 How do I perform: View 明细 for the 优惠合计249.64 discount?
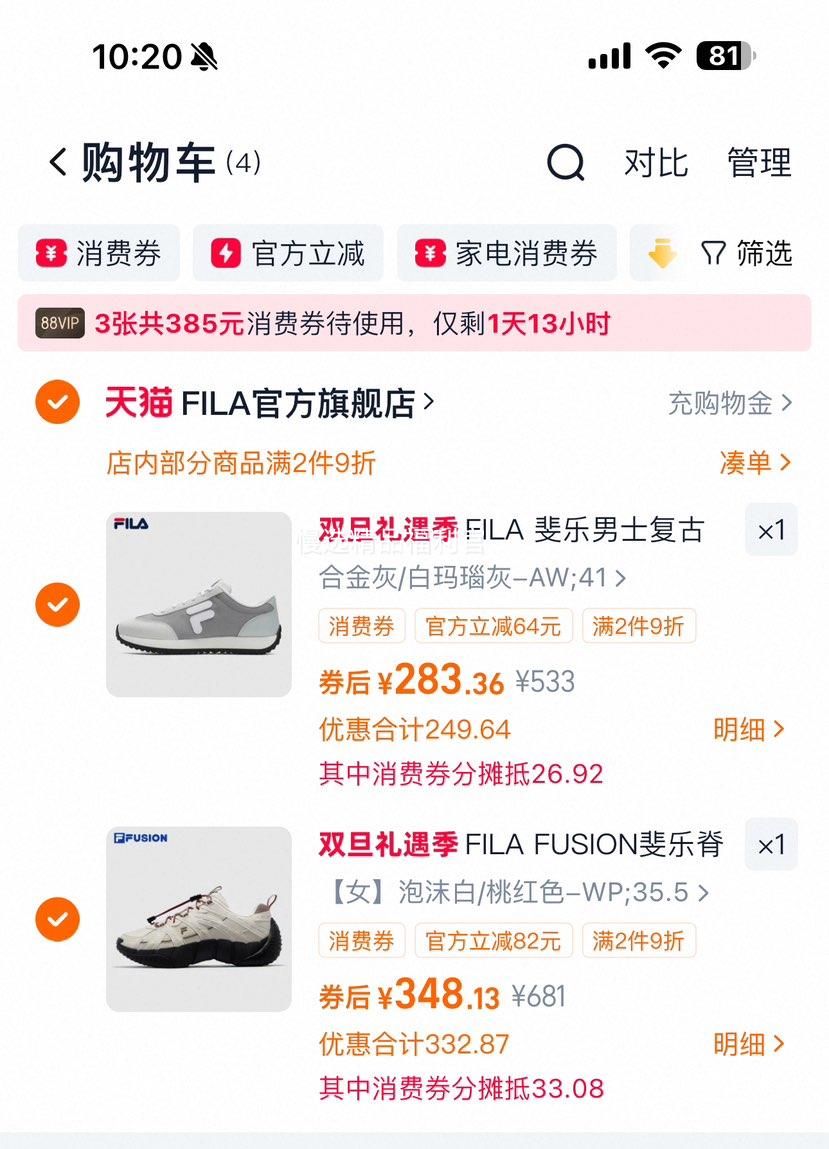[749, 730]
